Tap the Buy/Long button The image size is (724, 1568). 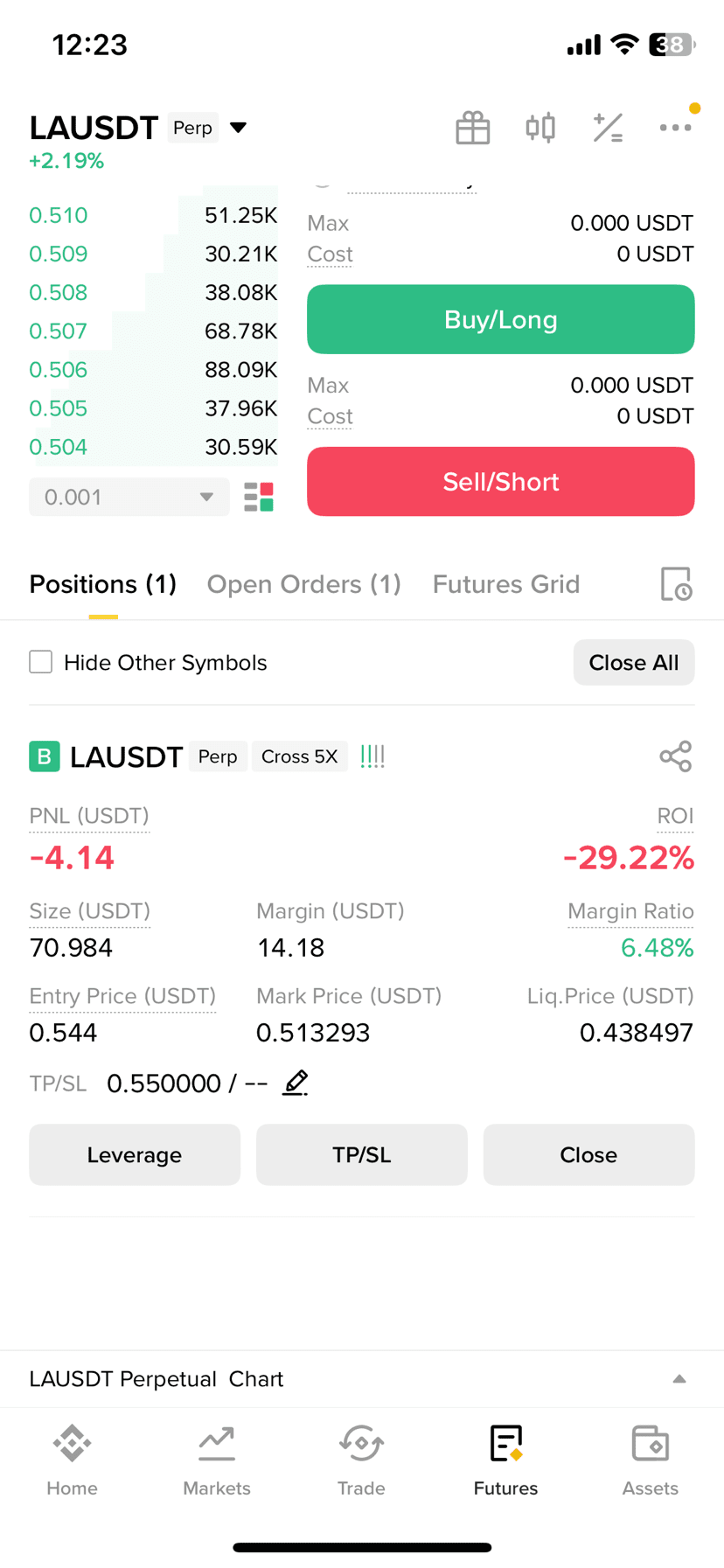pos(501,319)
